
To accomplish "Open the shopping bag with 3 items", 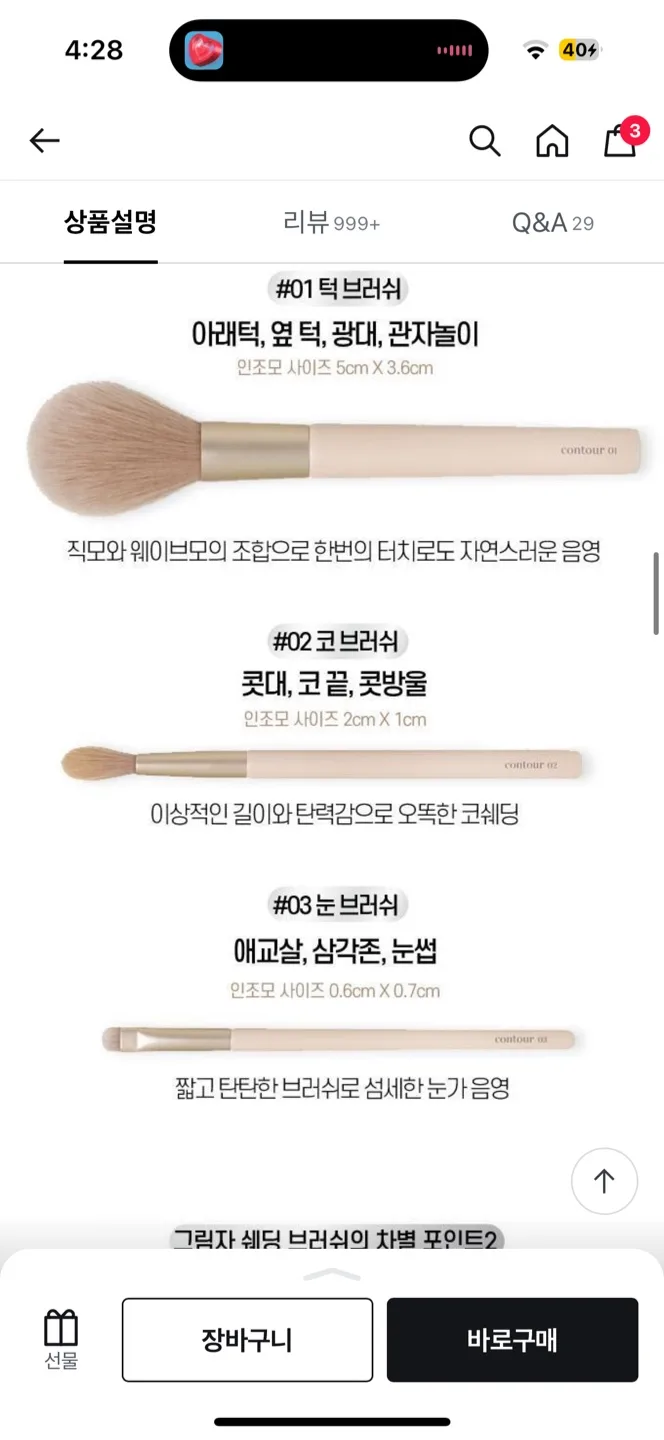I will (x=621, y=140).
